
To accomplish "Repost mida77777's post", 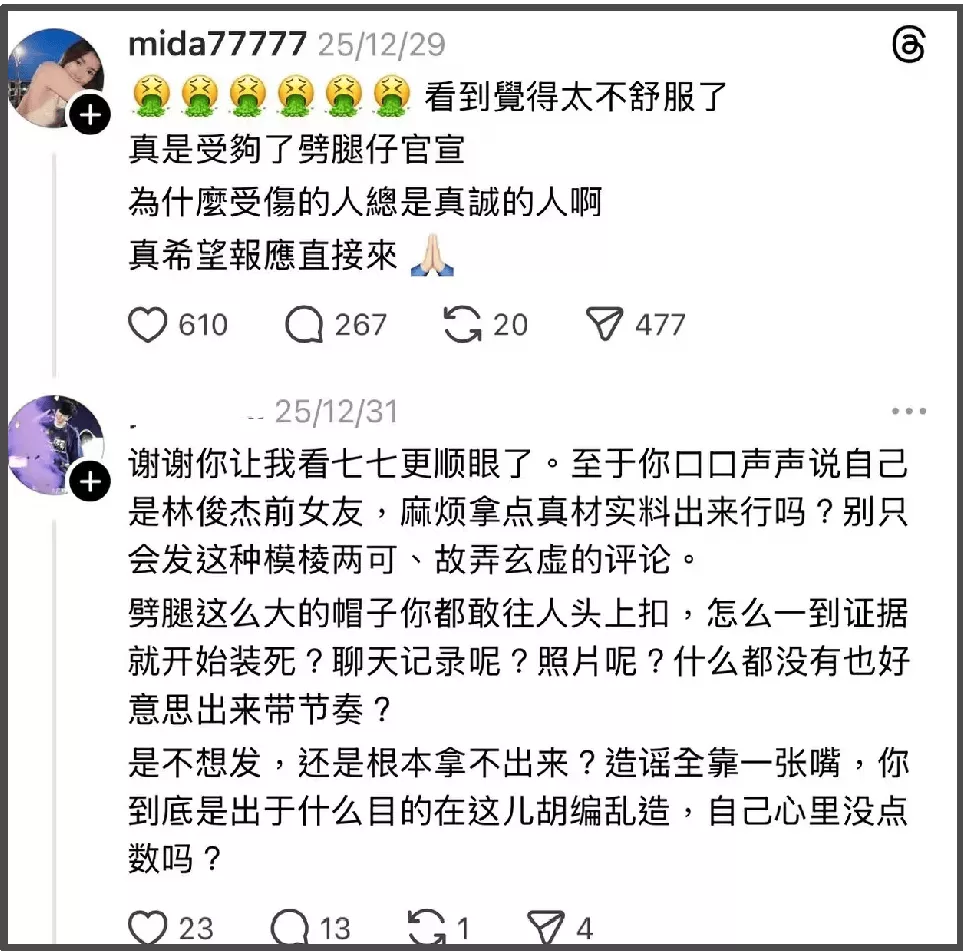I will (462, 325).
